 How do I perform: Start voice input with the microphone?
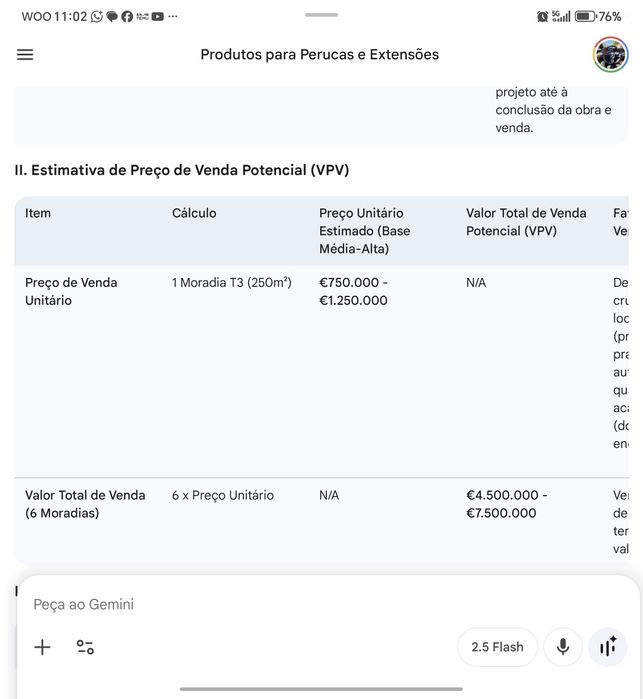pyautogui.click(x=563, y=647)
